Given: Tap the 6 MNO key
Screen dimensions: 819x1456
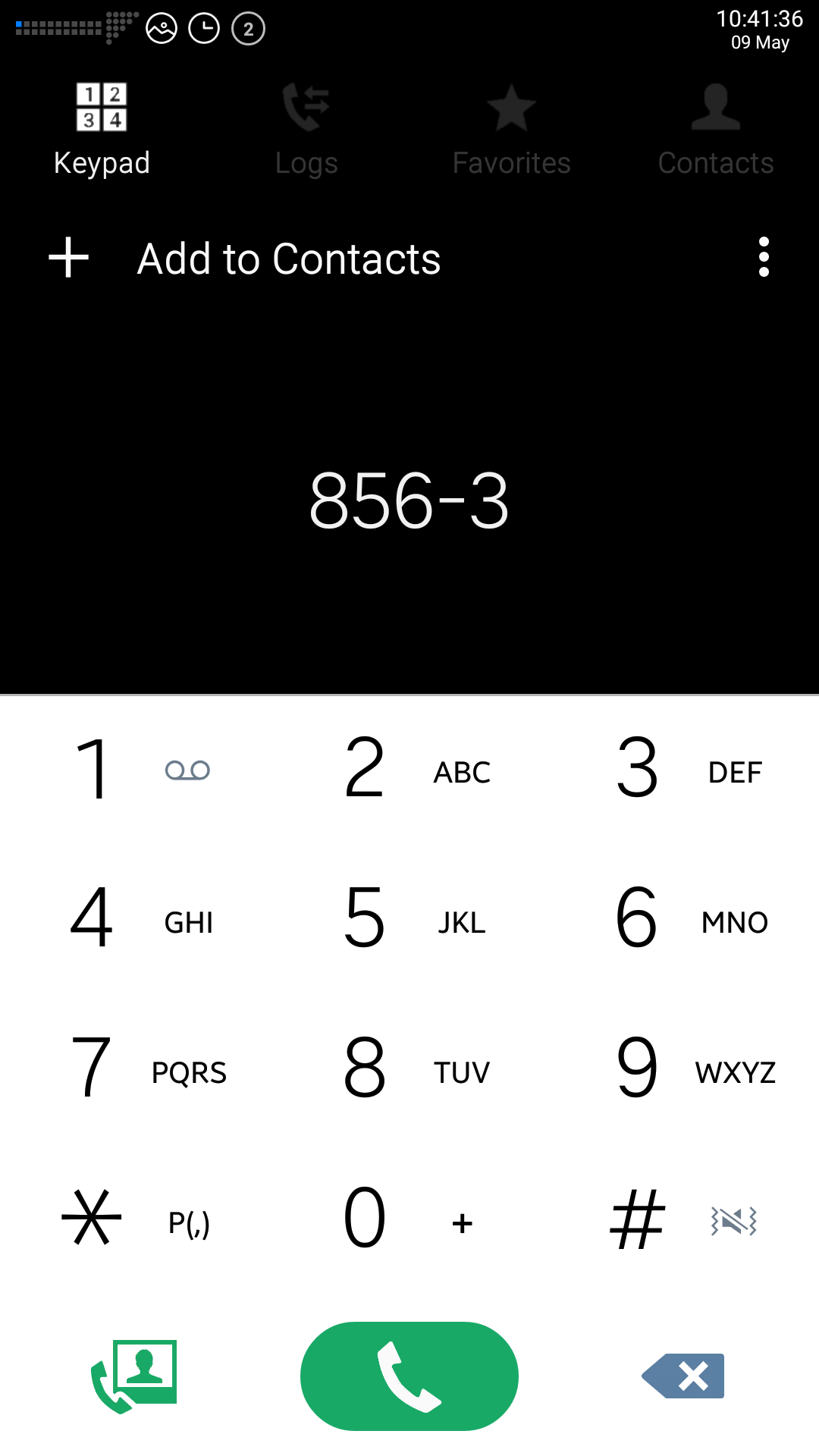Looking at the screenshot, I should pos(682,920).
